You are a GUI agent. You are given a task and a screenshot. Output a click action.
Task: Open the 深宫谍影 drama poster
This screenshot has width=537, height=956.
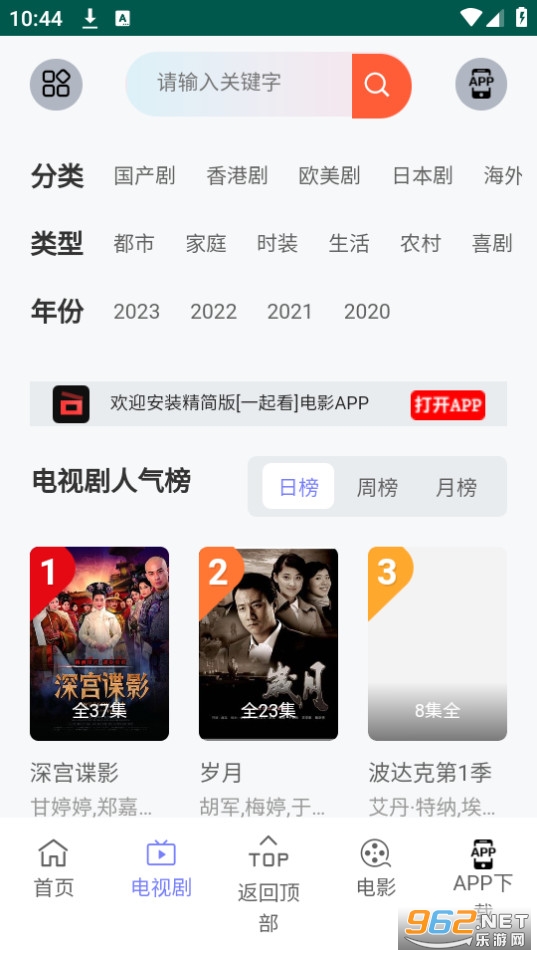coord(99,643)
